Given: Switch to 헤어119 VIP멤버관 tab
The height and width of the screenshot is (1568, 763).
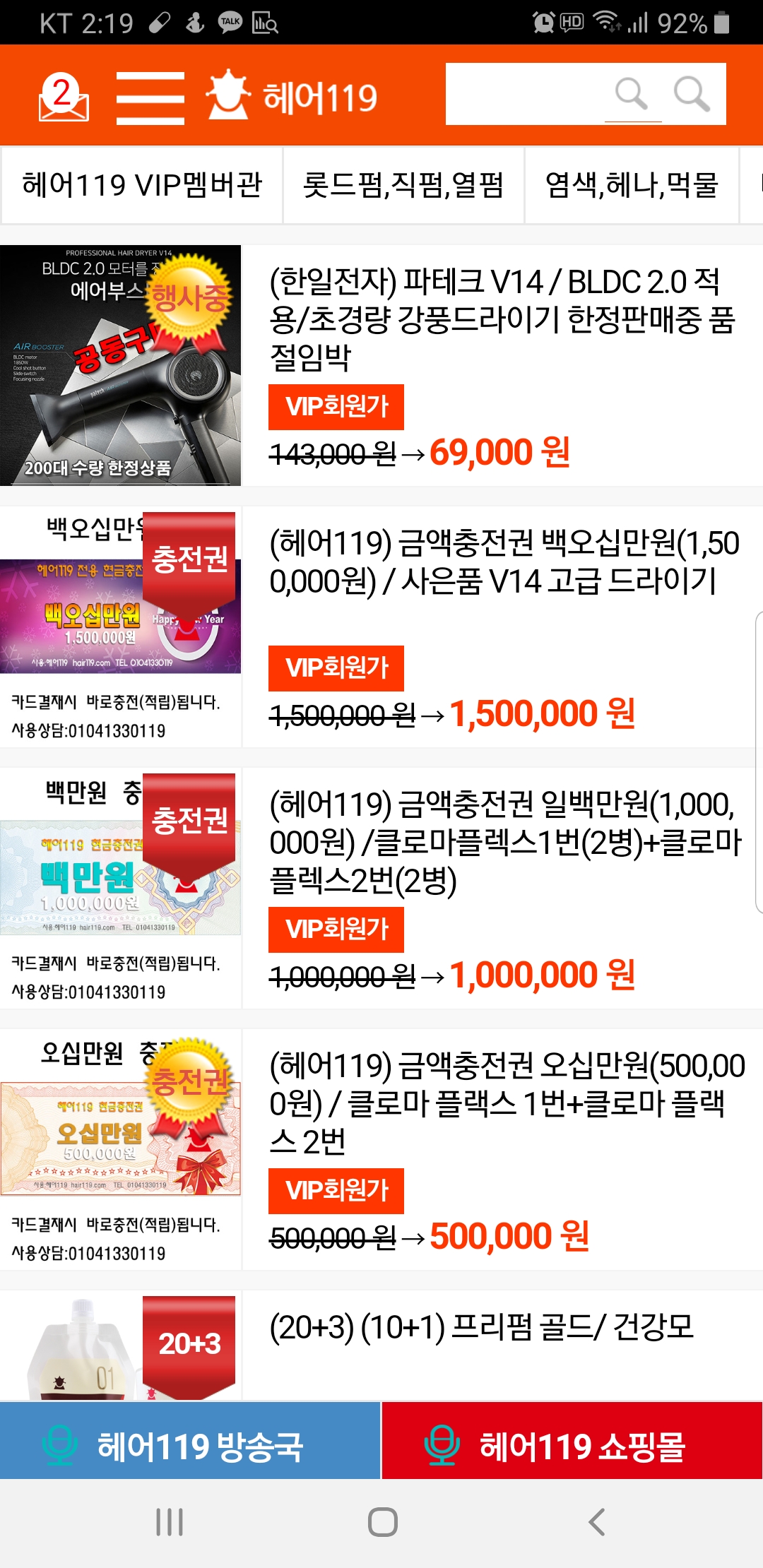Looking at the screenshot, I should 142,185.
